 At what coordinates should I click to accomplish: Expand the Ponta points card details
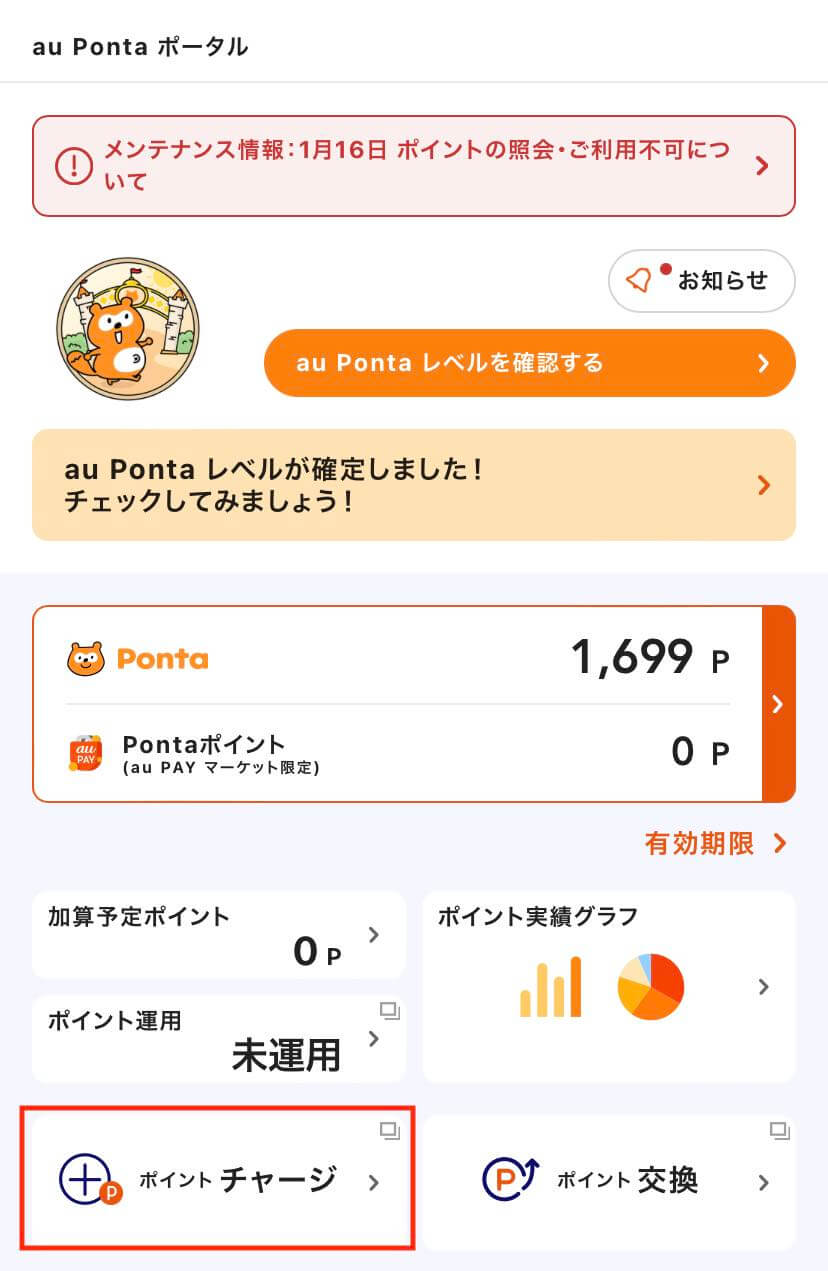(778, 704)
